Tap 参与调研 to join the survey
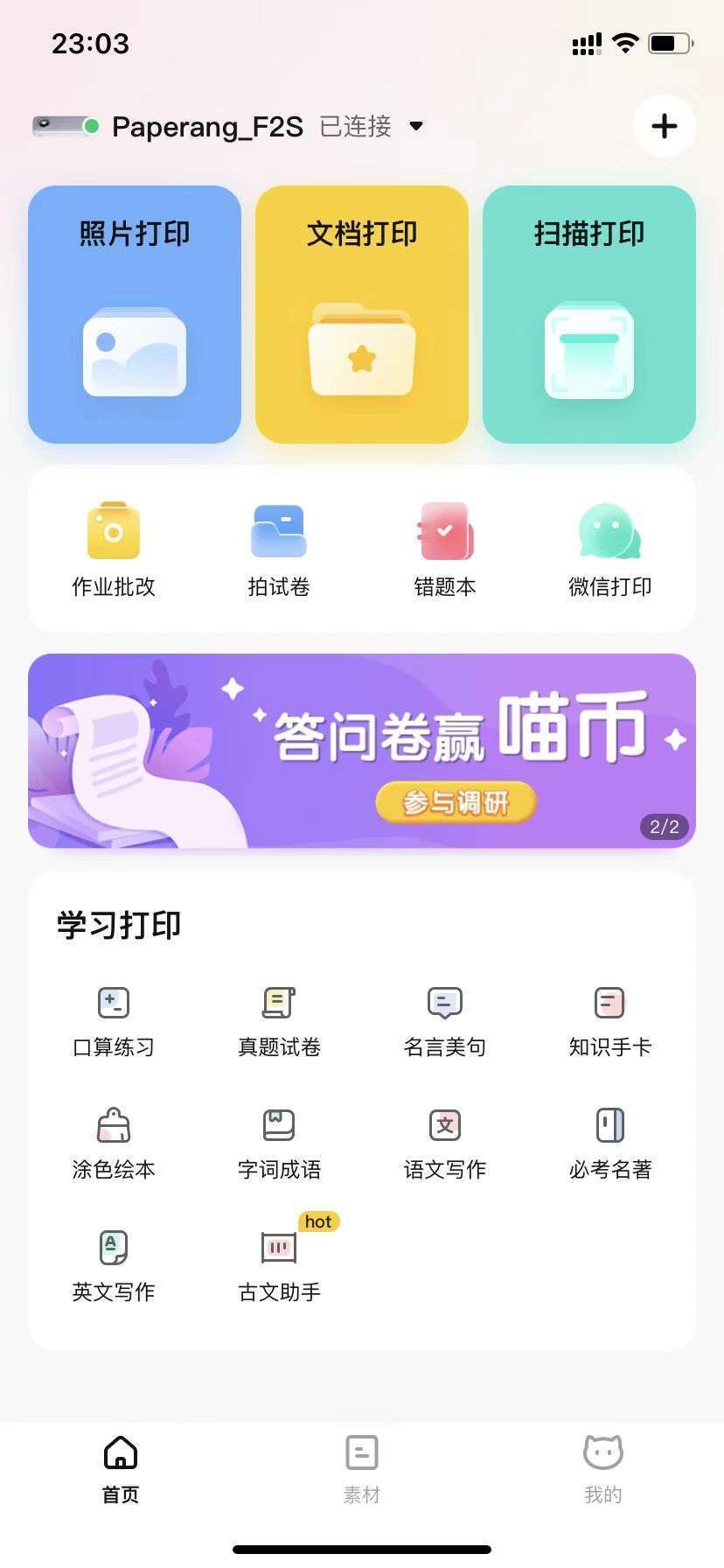 click(455, 801)
